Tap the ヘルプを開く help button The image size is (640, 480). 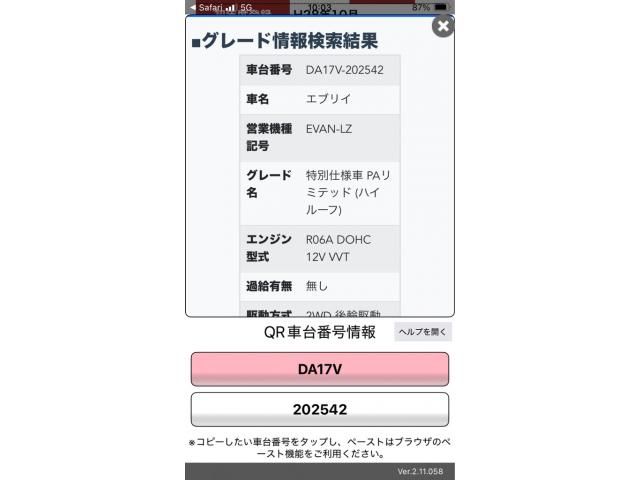click(x=423, y=332)
